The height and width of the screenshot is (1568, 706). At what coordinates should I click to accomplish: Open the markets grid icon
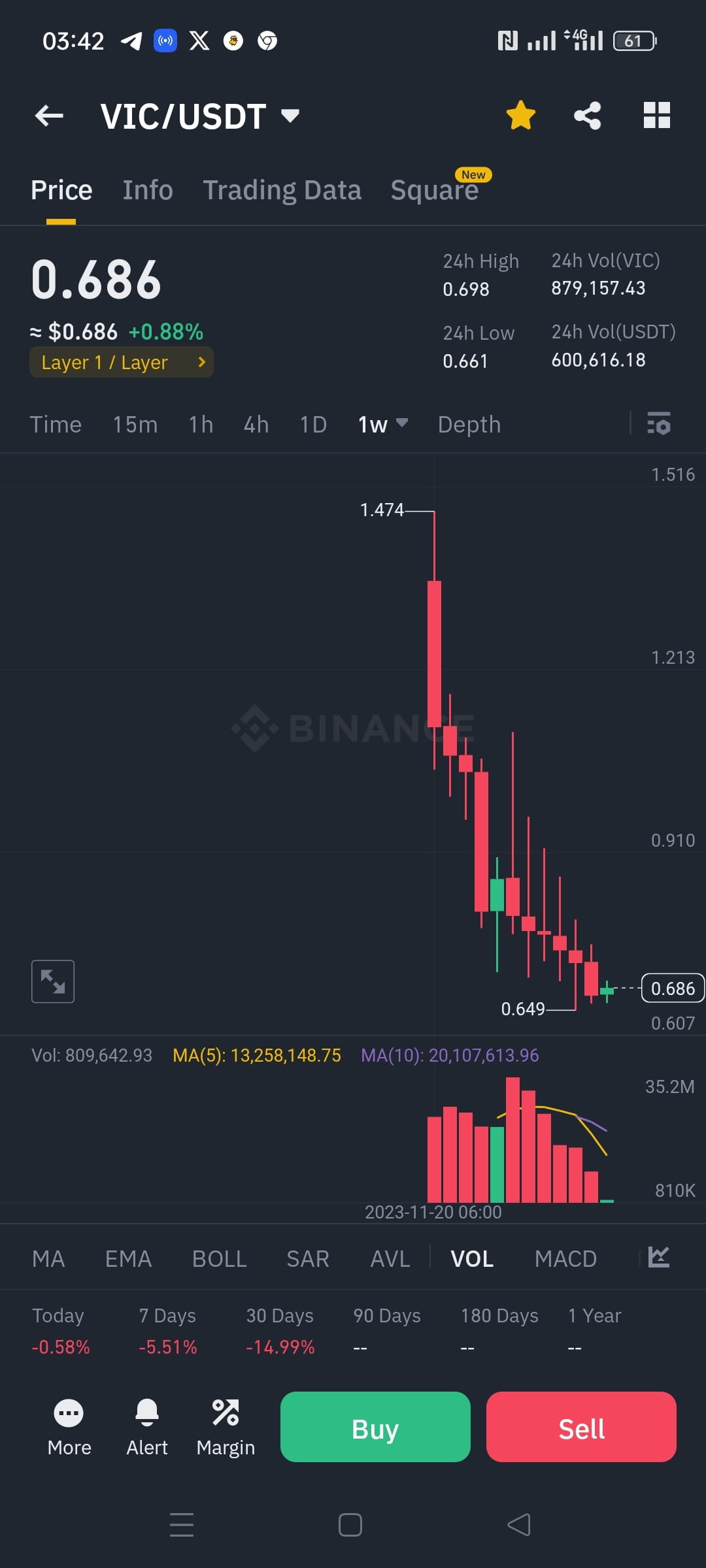pyautogui.click(x=656, y=115)
